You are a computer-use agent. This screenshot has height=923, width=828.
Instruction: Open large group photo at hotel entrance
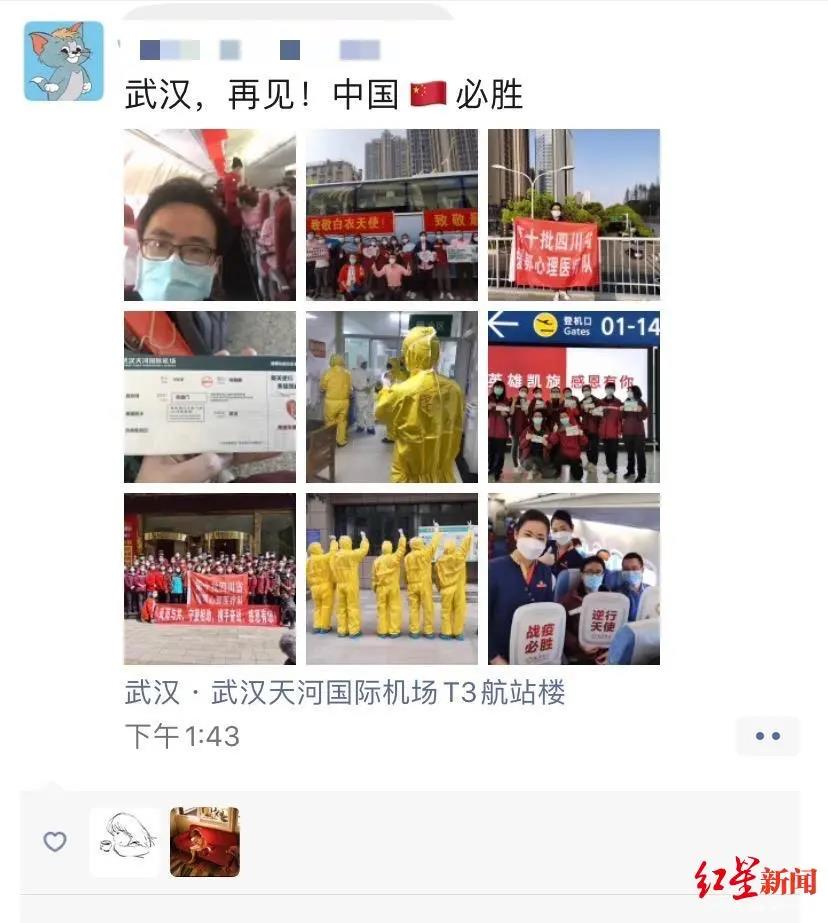(x=209, y=579)
